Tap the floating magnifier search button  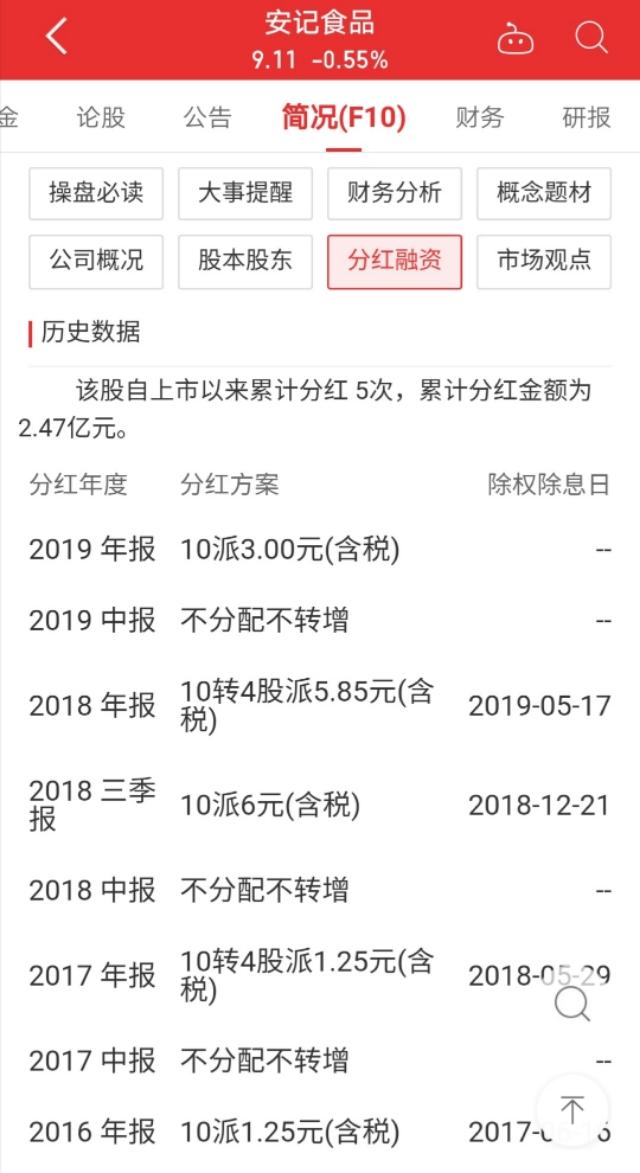pos(573,1003)
